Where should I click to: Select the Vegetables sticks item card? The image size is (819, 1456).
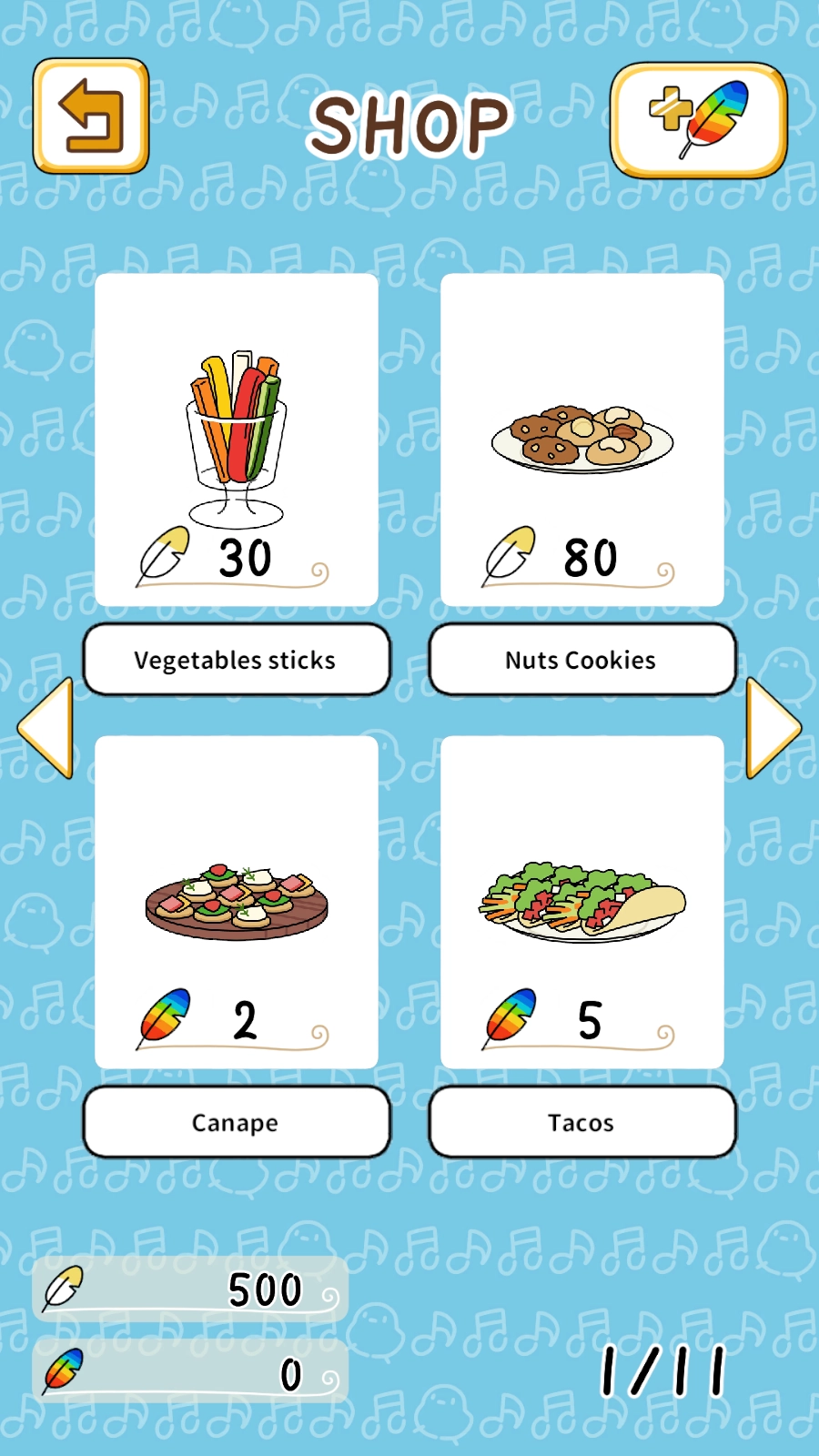(x=237, y=440)
